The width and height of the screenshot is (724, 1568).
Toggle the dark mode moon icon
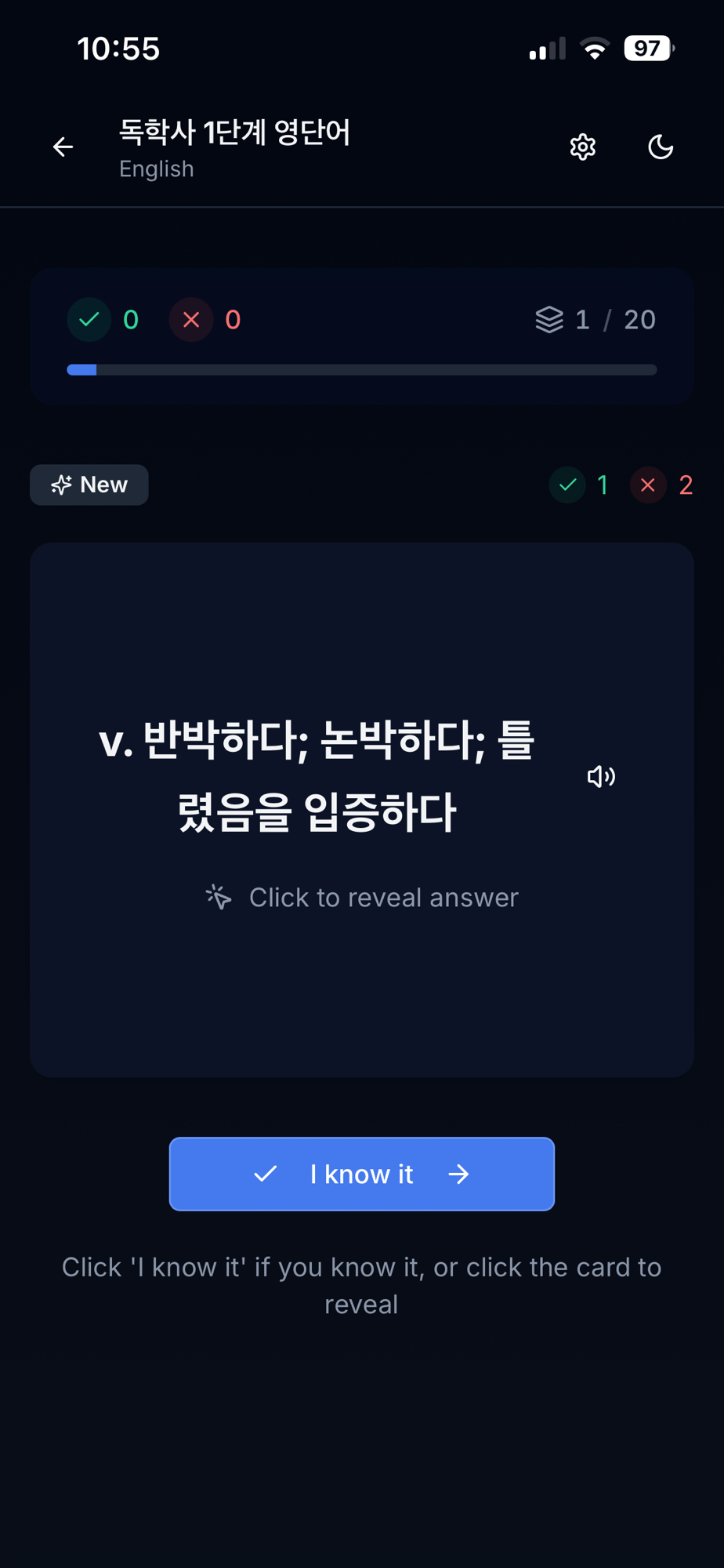pyautogui.click(x=661, y=147)
